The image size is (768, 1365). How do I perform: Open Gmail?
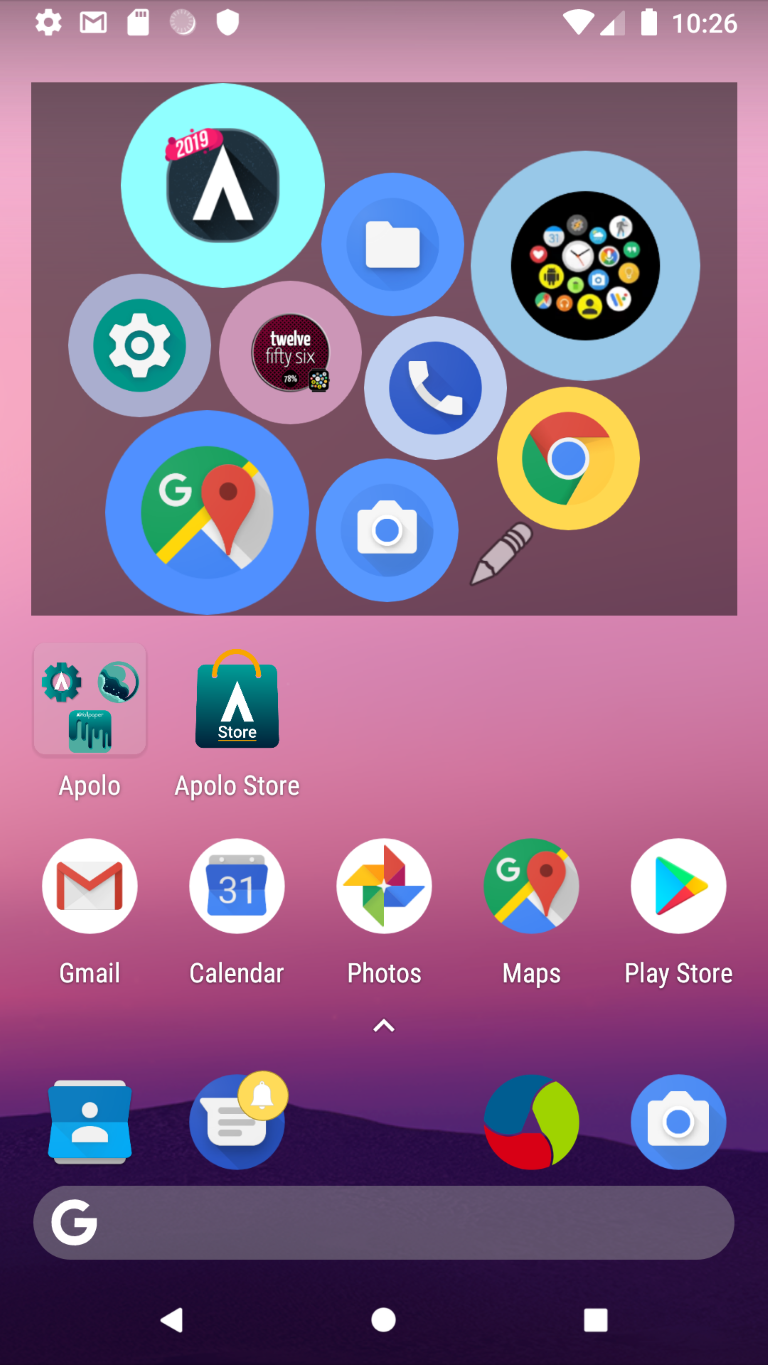click(90, 886)
